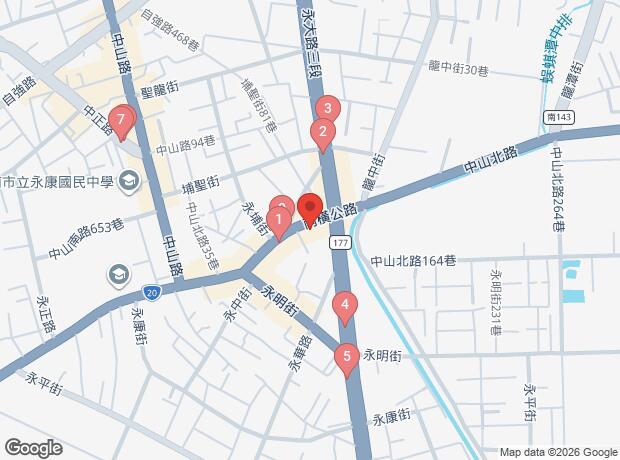Image resolution: width=620 pixels, height=460 pixels.
Task: Tap map marker number 5
Action: [x=347, y=356]
